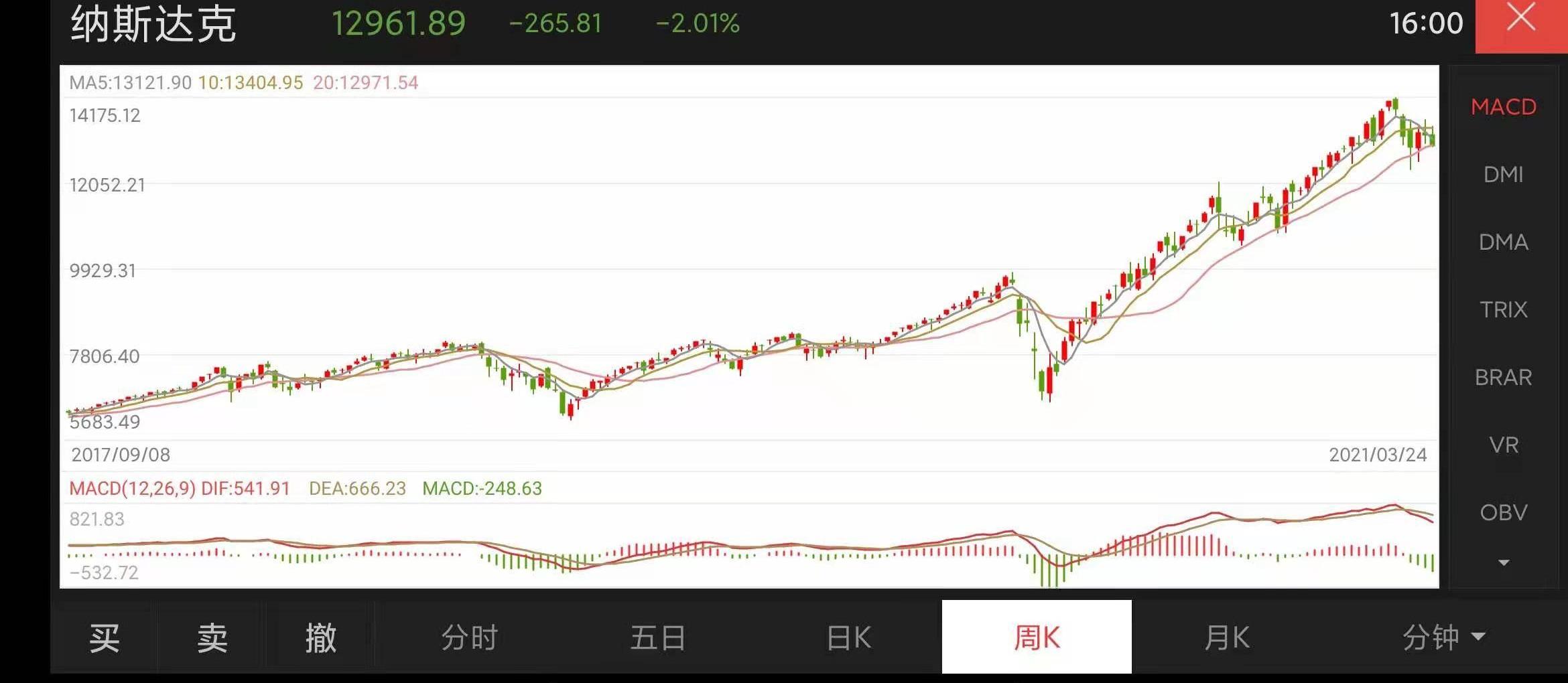Tap the 撤 cancel order button
This screenshot has height=683, width=1568.
(320, 637)
